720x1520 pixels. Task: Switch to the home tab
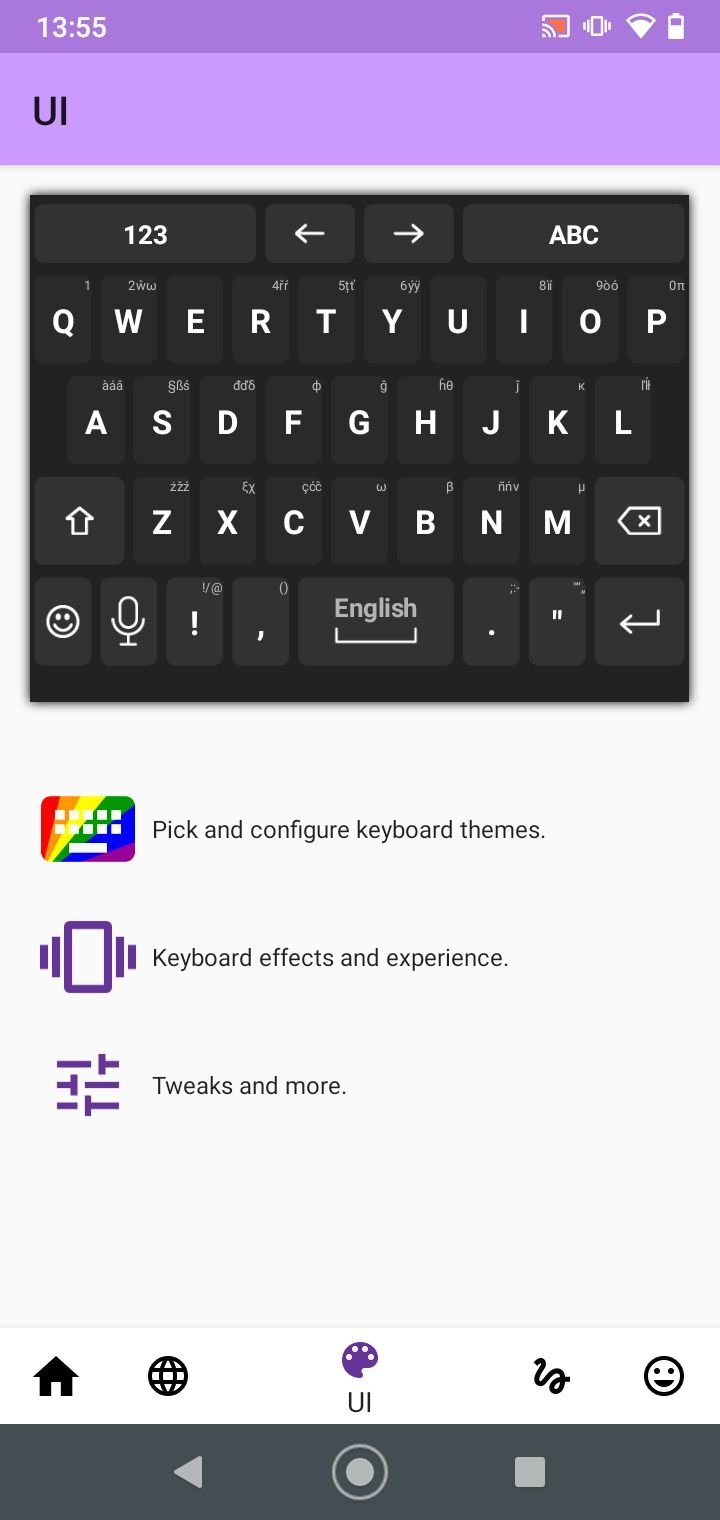coord(56,1377)
